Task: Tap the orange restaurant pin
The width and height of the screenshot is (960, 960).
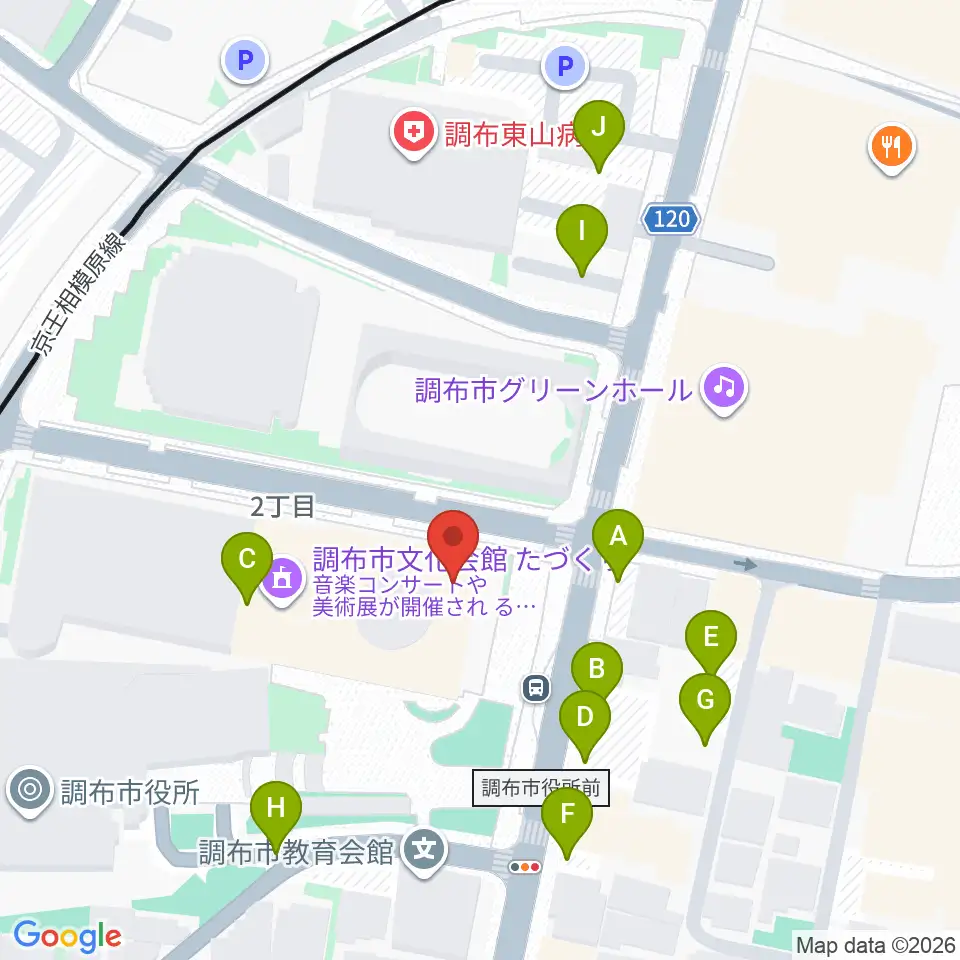Action: (x=892, y=149)
